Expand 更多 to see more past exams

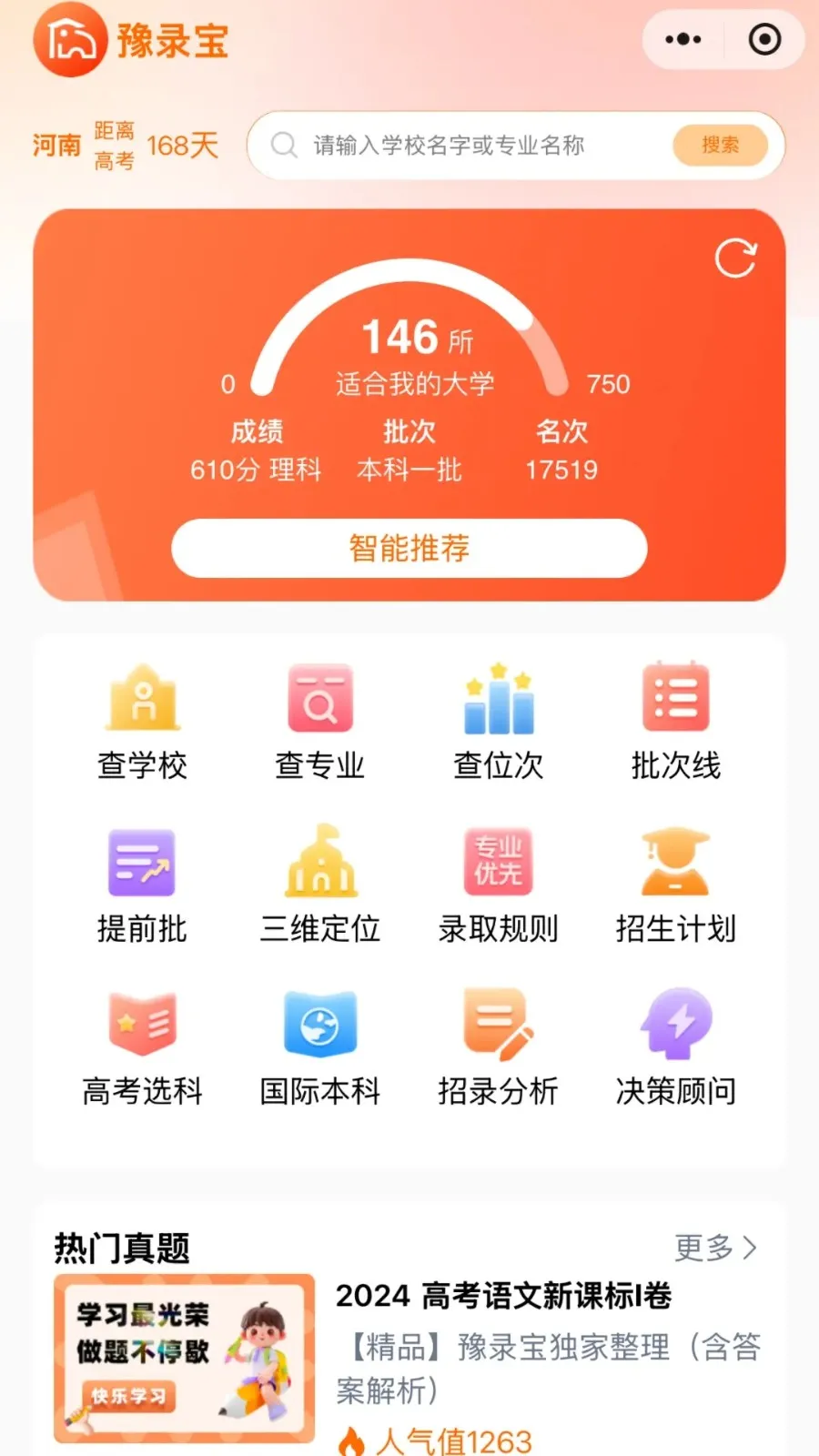pos(715,1249)
